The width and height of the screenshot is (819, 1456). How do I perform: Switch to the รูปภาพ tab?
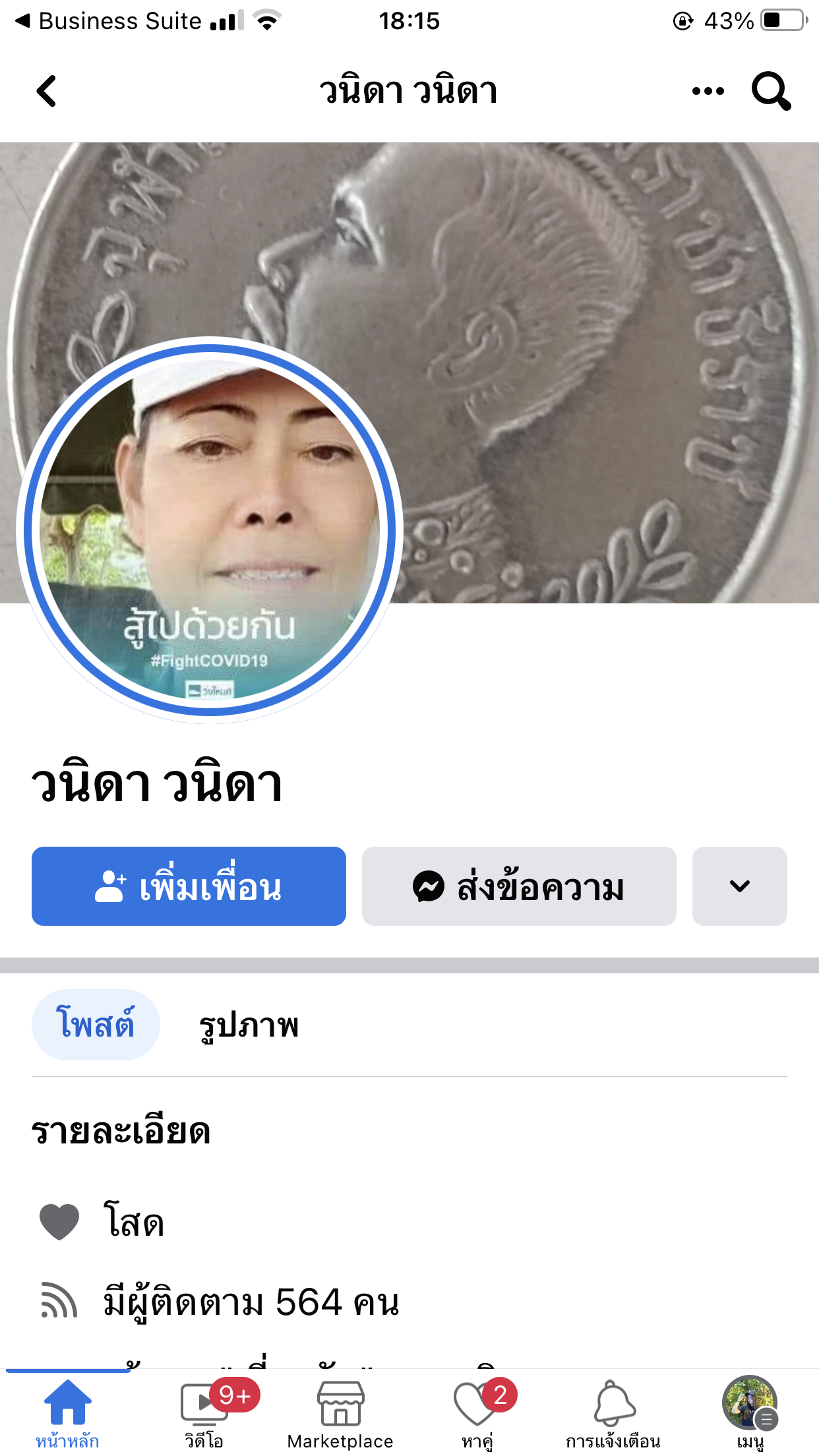coord(249,1025)
